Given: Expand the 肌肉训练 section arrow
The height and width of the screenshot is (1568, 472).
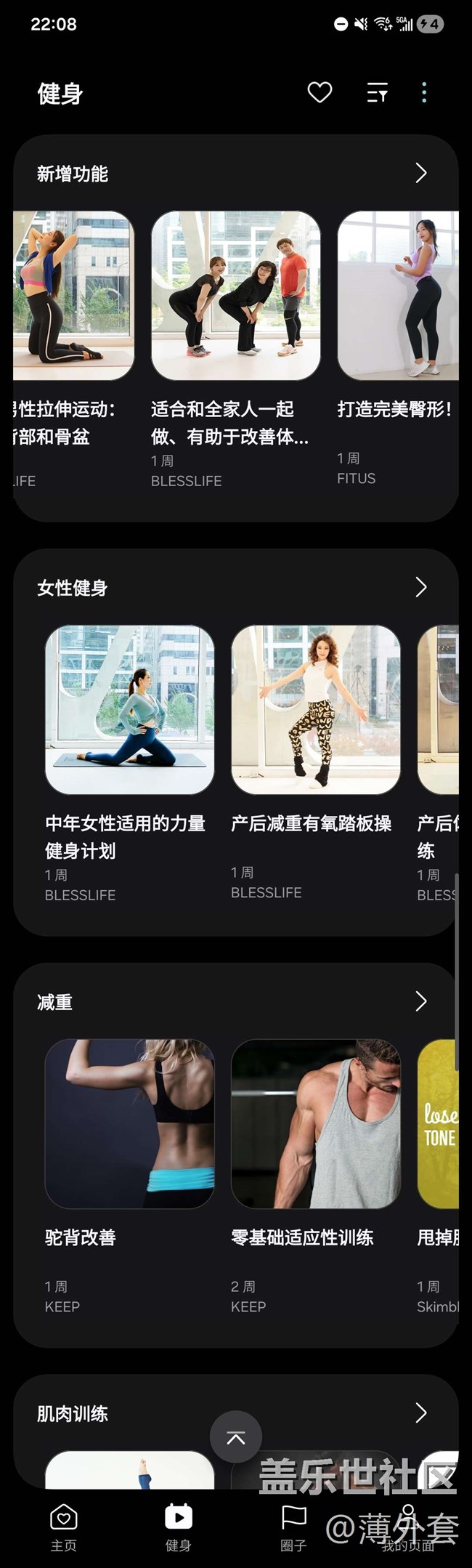Looking at the screenshot, I should 420,1413.
